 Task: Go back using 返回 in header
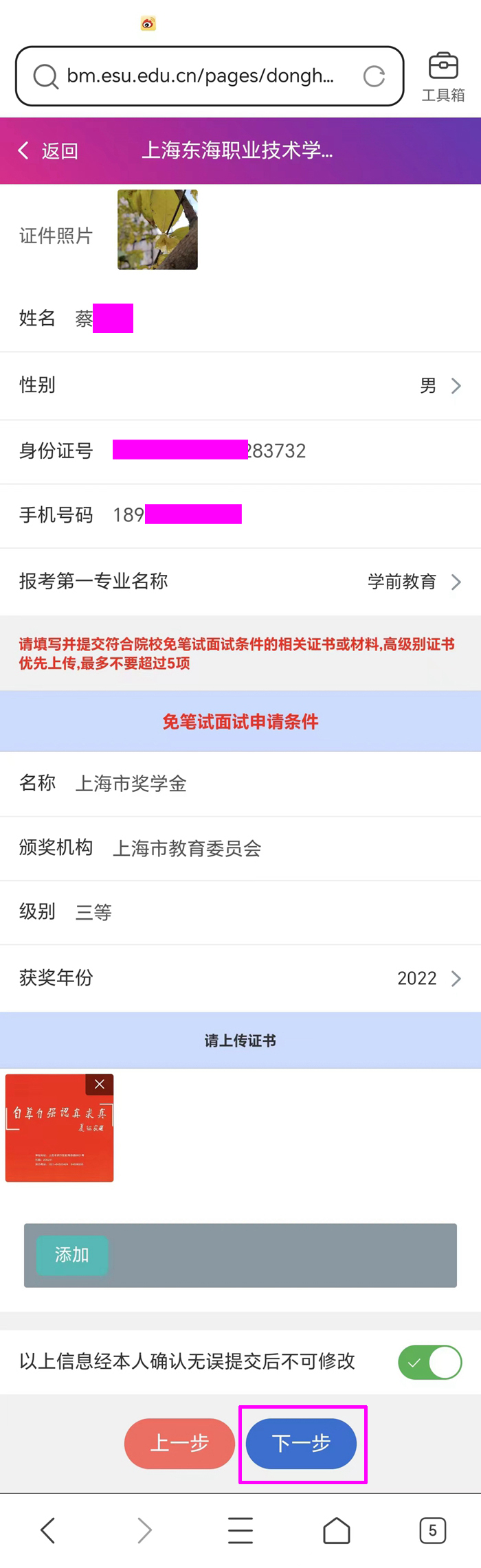coord(48,150)
